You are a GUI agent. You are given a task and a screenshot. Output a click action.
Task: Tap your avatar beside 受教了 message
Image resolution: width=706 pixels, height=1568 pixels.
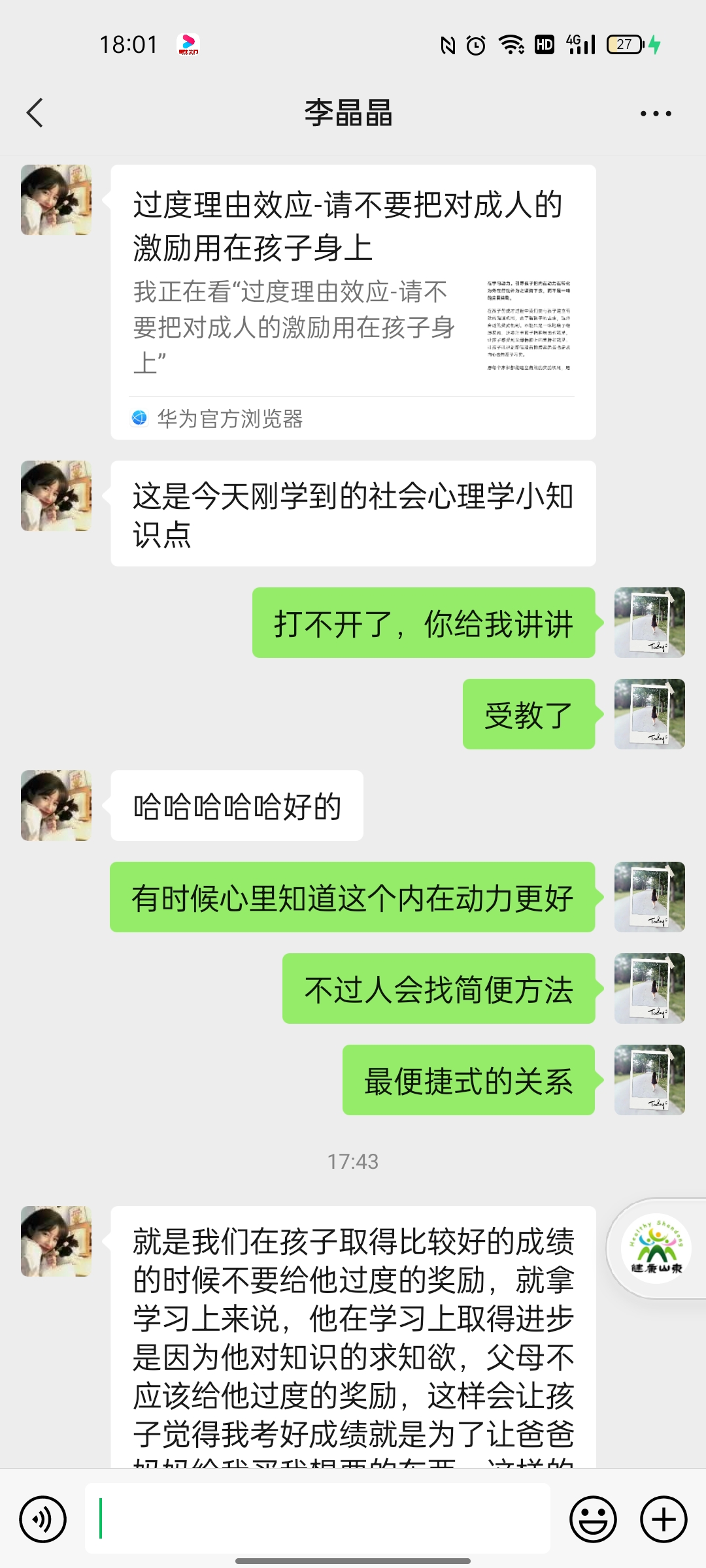(649, 714)
